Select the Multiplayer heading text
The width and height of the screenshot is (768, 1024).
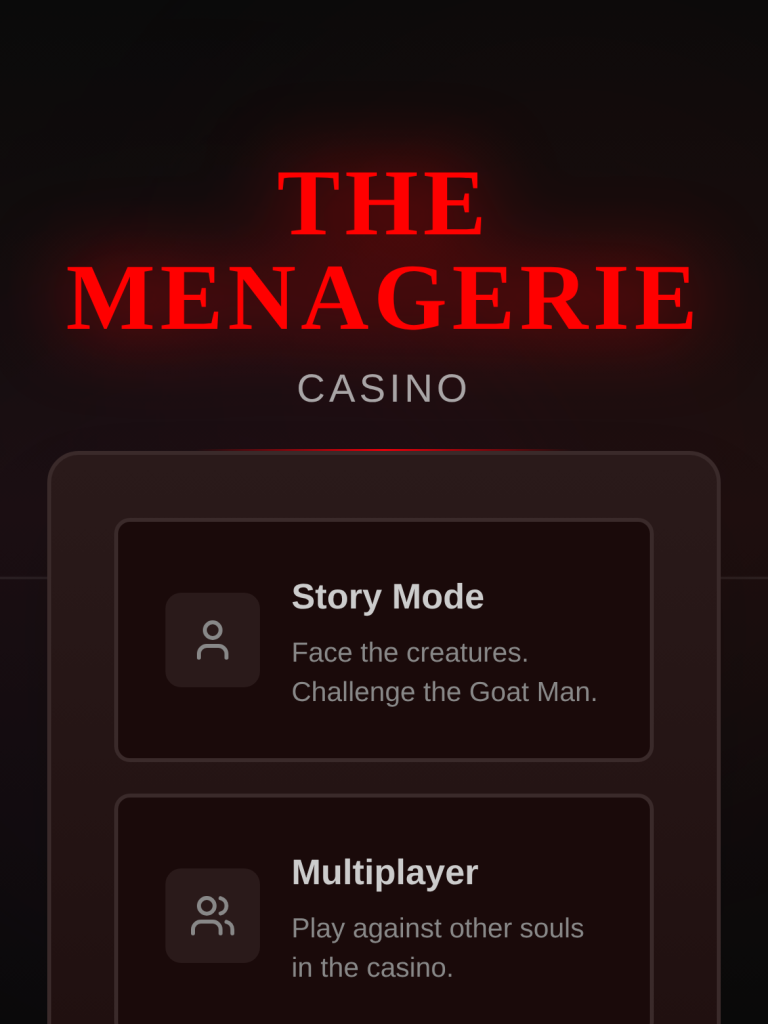point(384,872)
